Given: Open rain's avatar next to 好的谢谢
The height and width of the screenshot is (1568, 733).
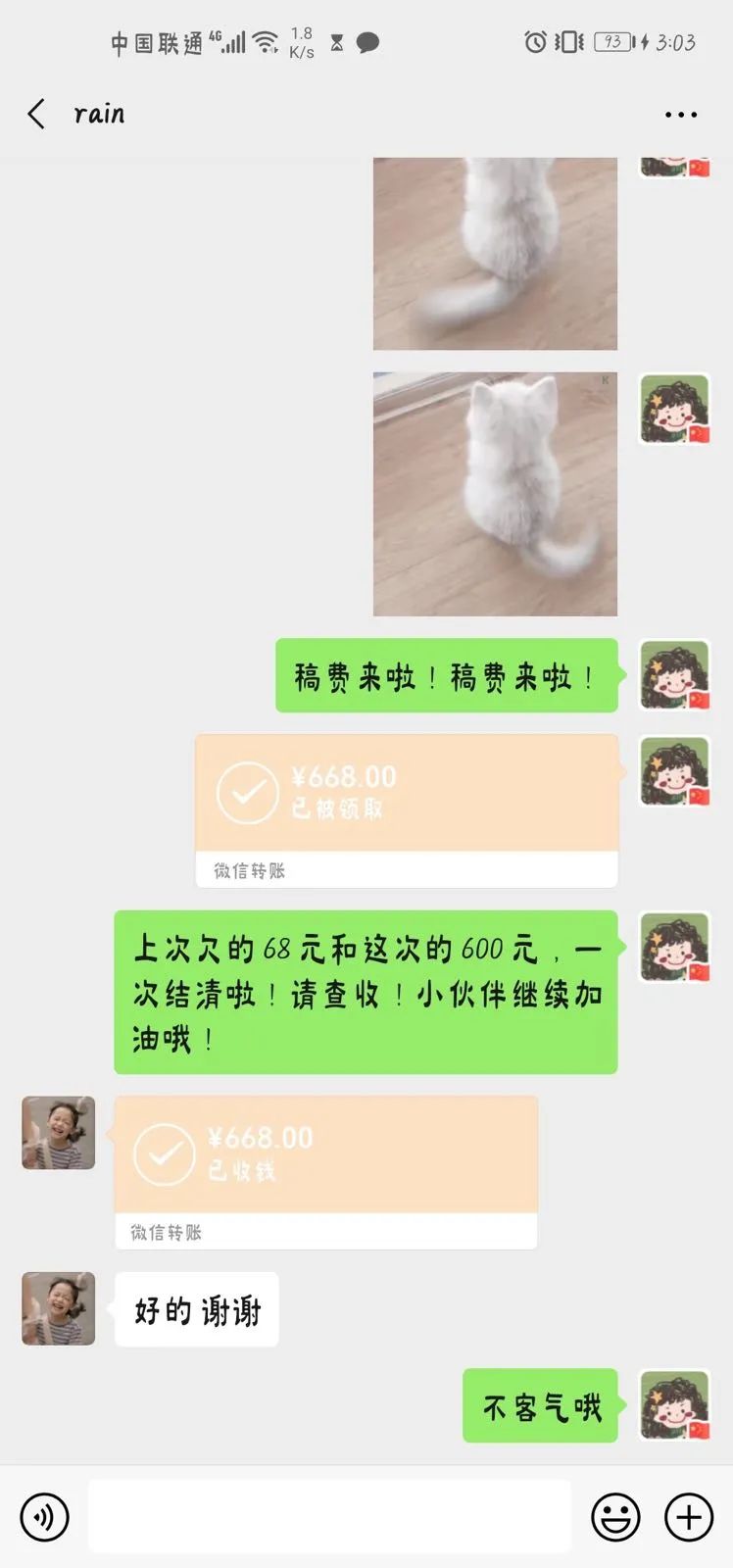Looking at the screenshot, I should (59, 1308).
